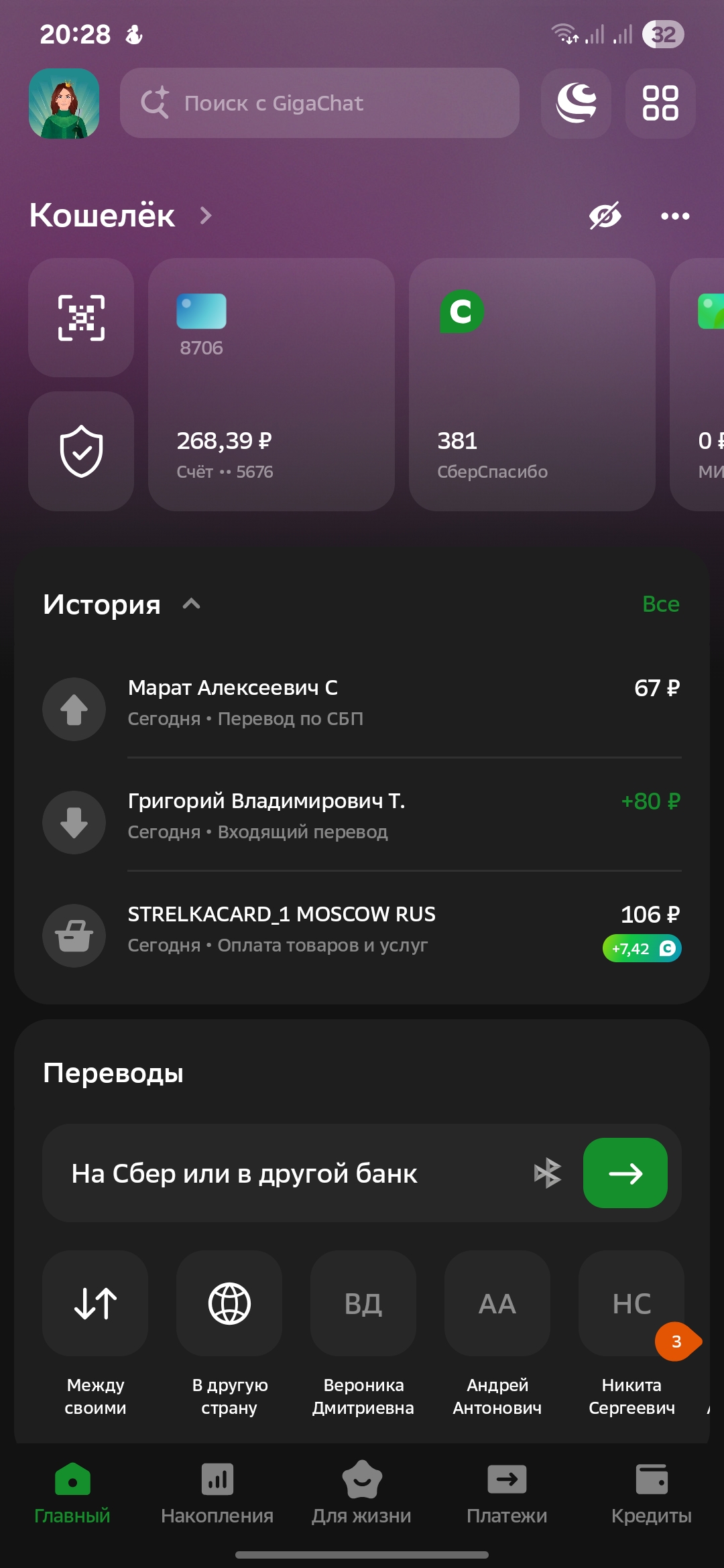Image resolution: width=724 pixels, height=1568 pixels.
Task: Open the Sber assistant icon
Action: click(x=576, y=103)
